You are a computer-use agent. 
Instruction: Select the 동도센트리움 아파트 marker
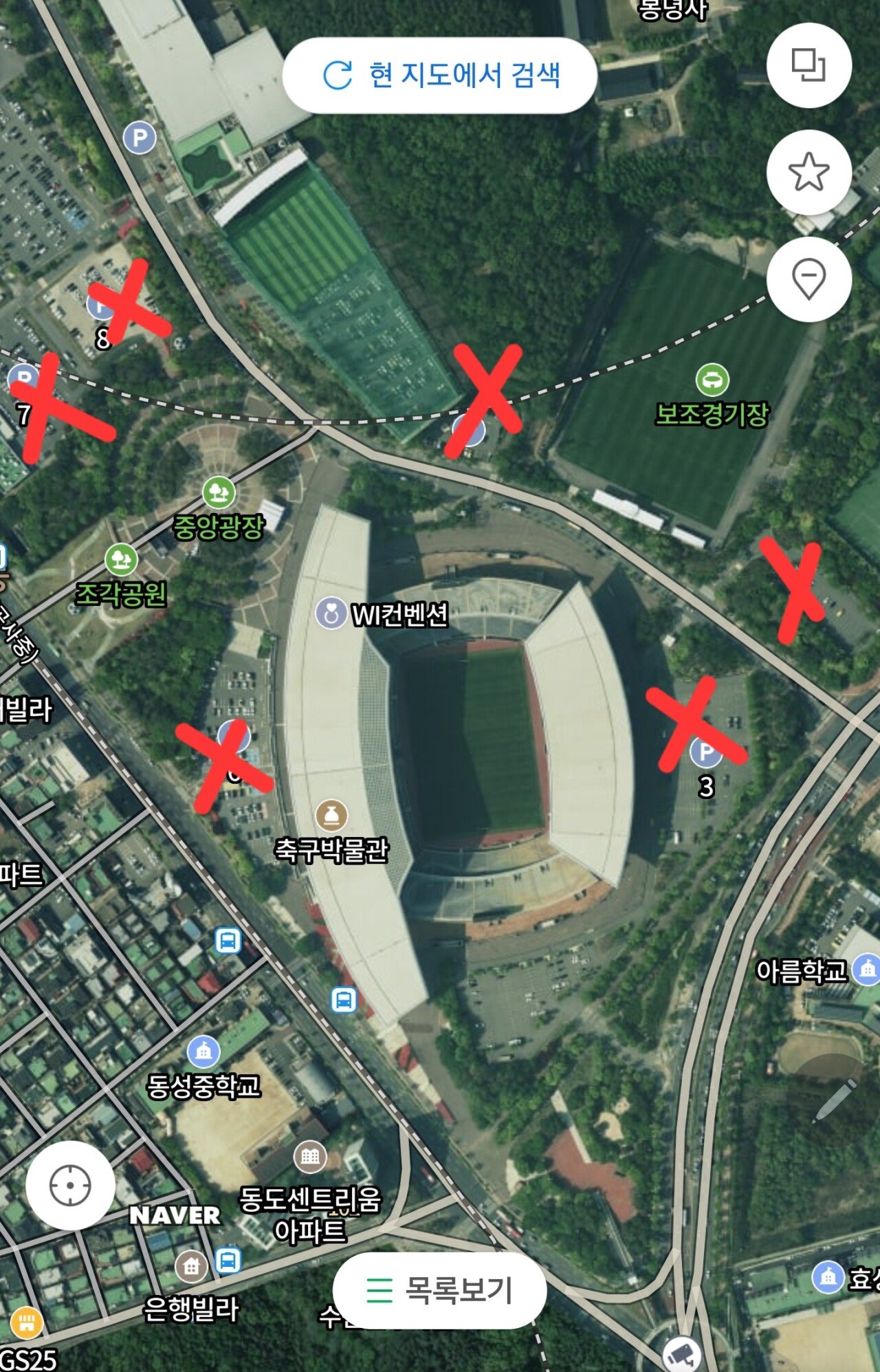310,1157
